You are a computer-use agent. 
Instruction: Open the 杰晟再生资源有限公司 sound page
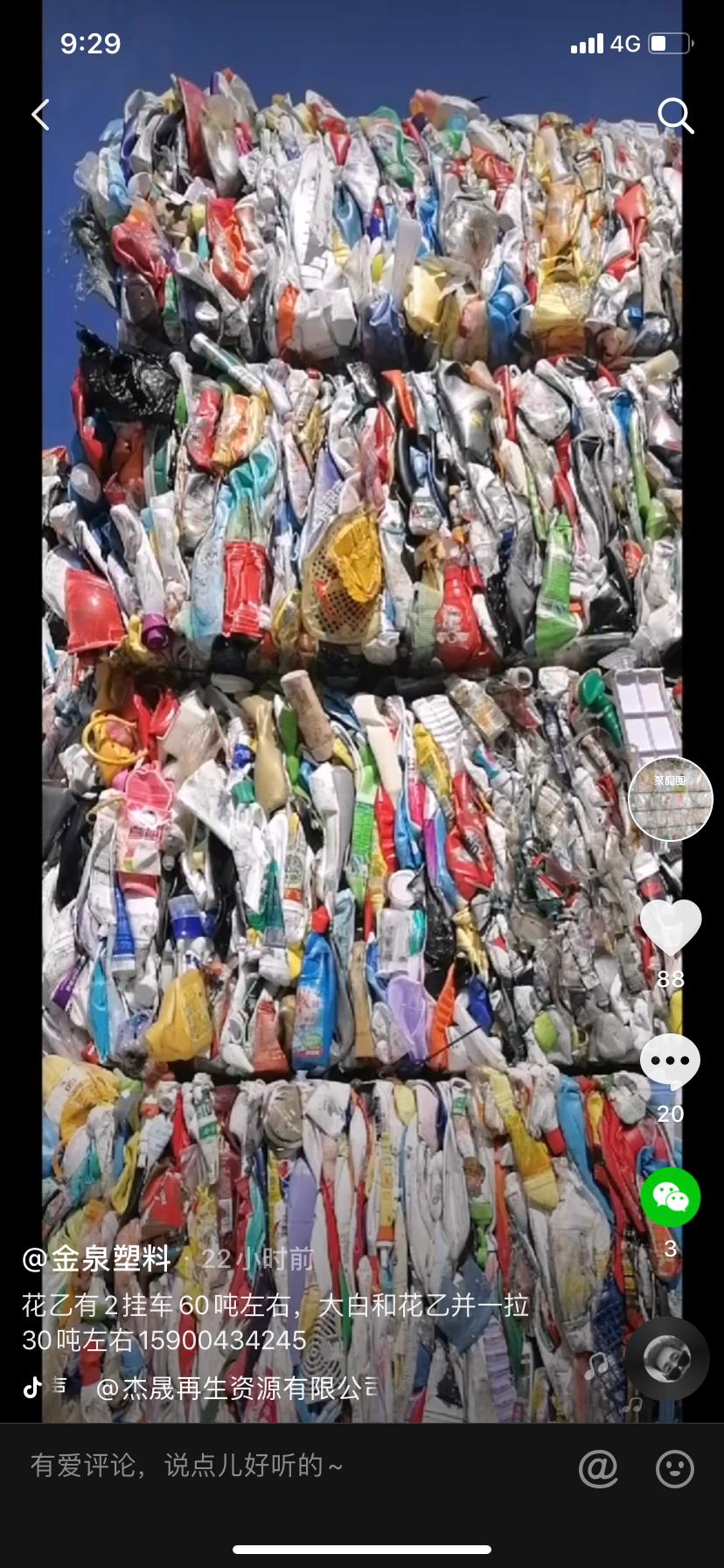click(x=236, y=1388)
